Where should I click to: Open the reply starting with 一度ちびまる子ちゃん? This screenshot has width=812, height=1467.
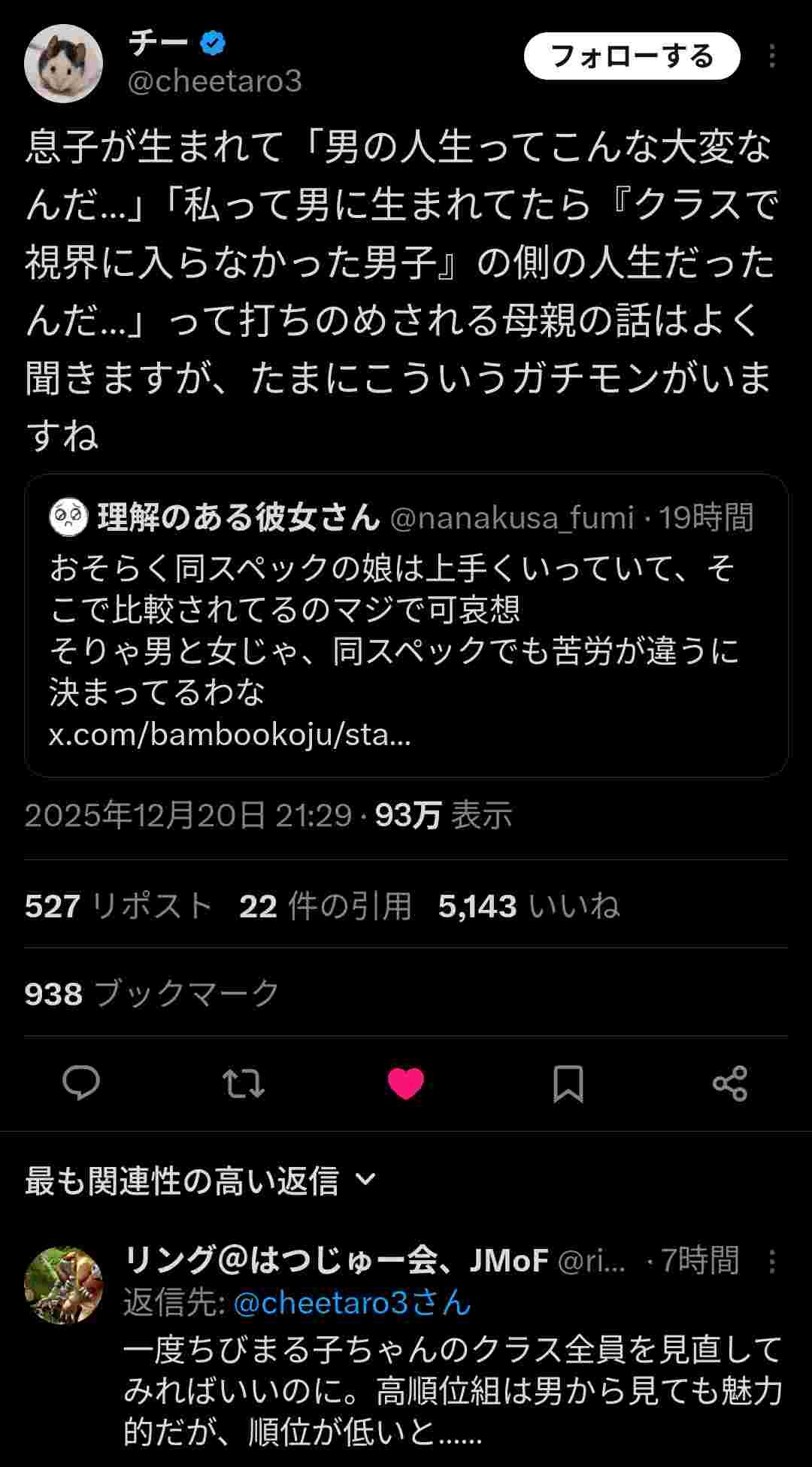click(x=451, y=1391)
